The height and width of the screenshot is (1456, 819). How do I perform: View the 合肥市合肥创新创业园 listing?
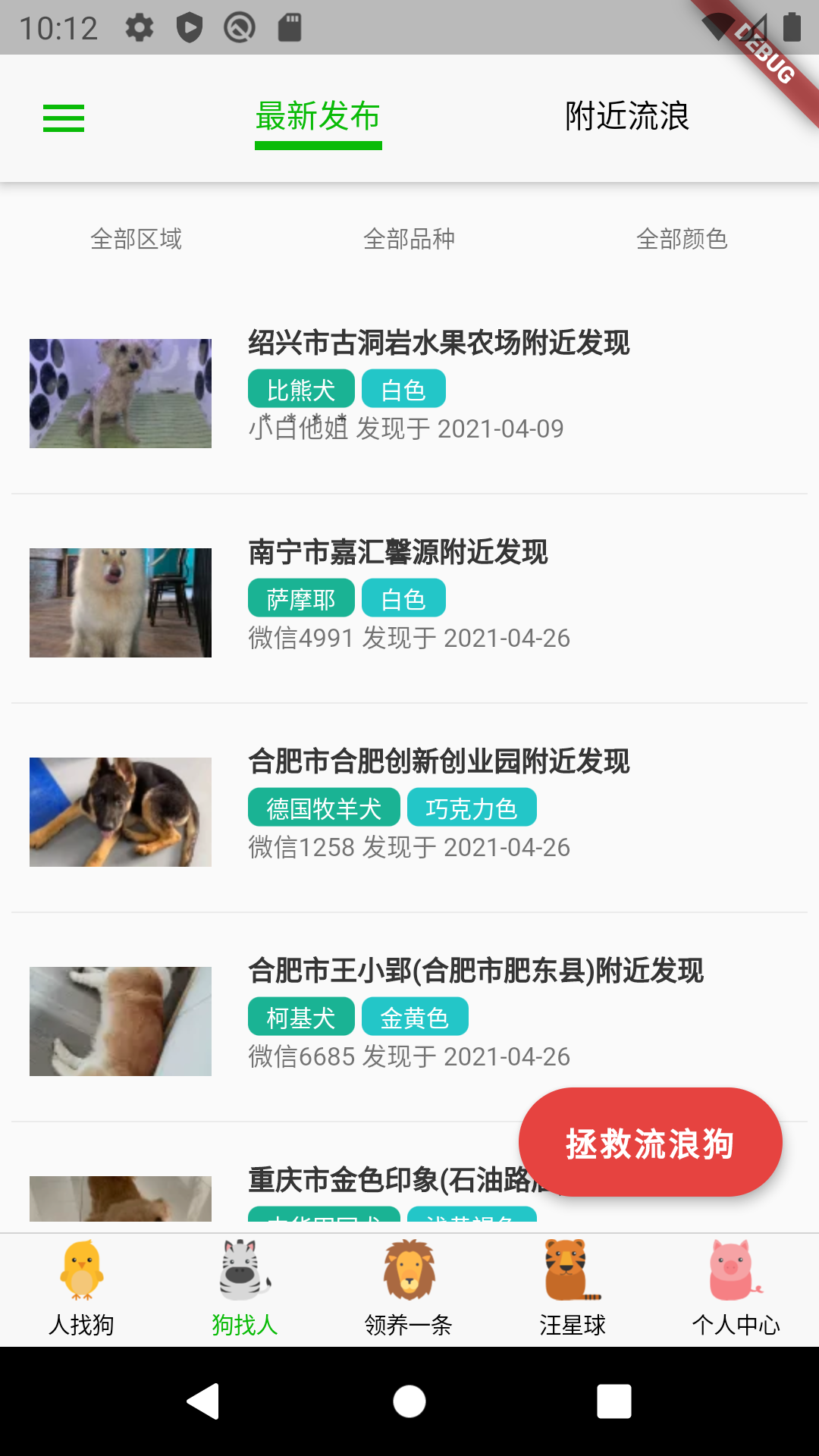[x=438, y=761]
